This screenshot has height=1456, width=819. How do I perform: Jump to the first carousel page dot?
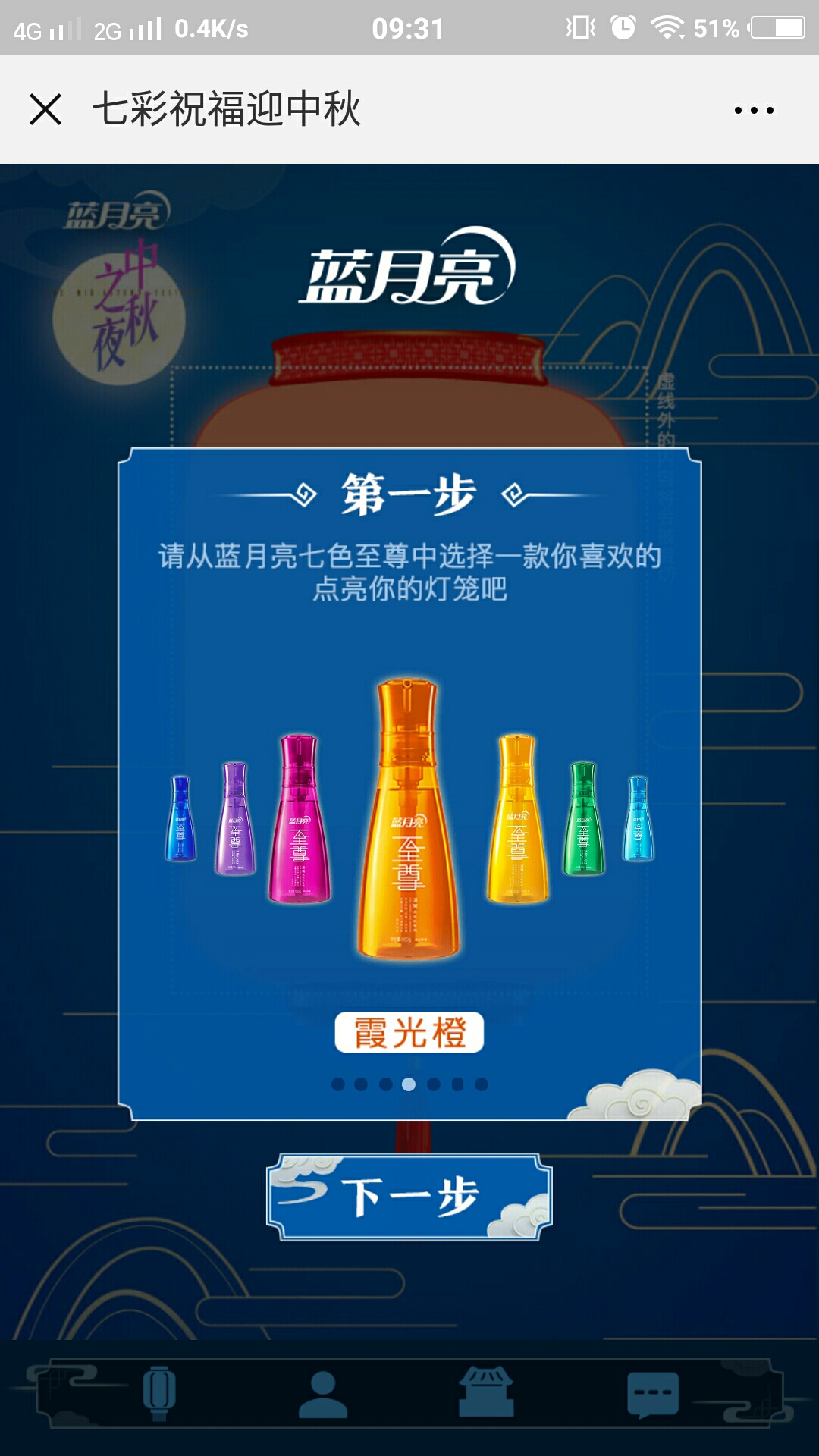[x=338, y=1084]
